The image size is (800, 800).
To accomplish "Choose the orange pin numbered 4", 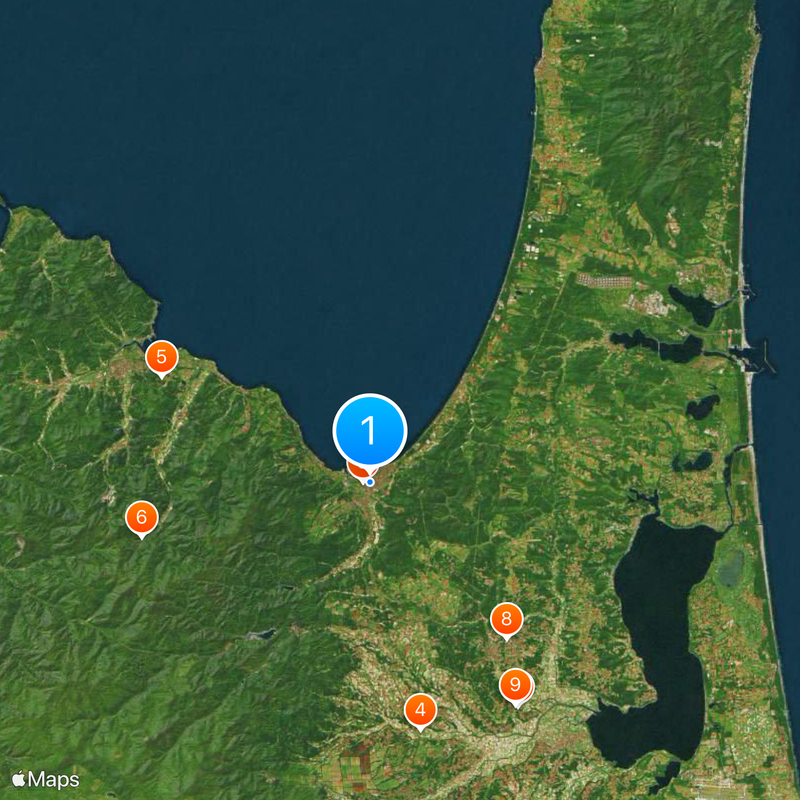I will click(420, 711).
